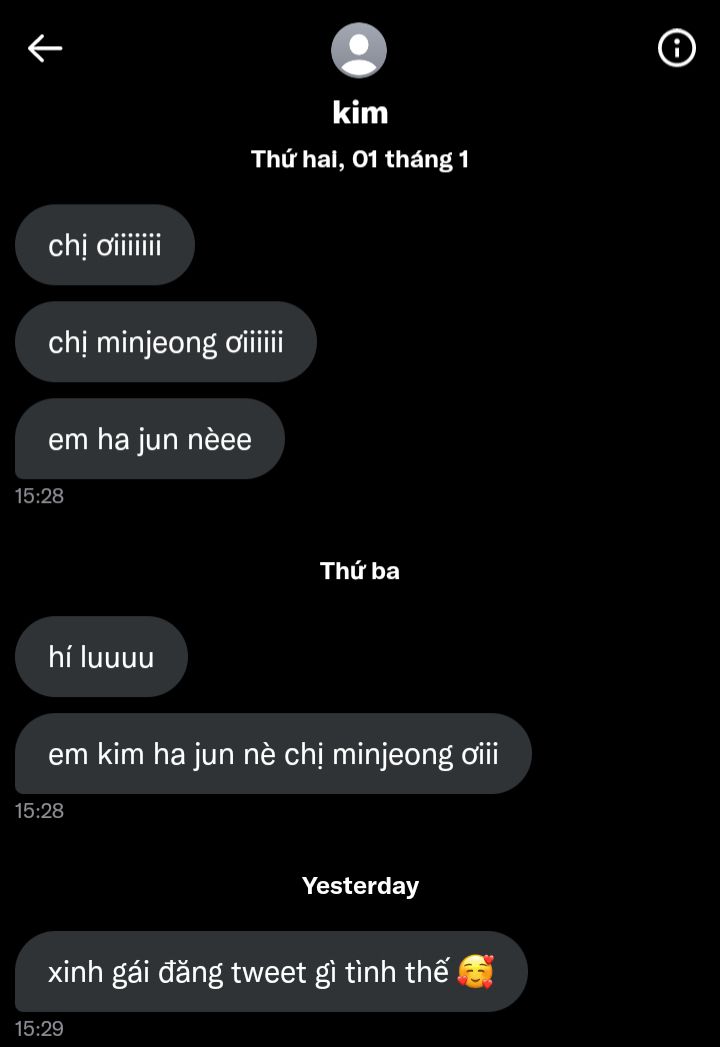This screenshot has width=720, height=1047.
Task: Open the conversation info icon
Action: 676,48
